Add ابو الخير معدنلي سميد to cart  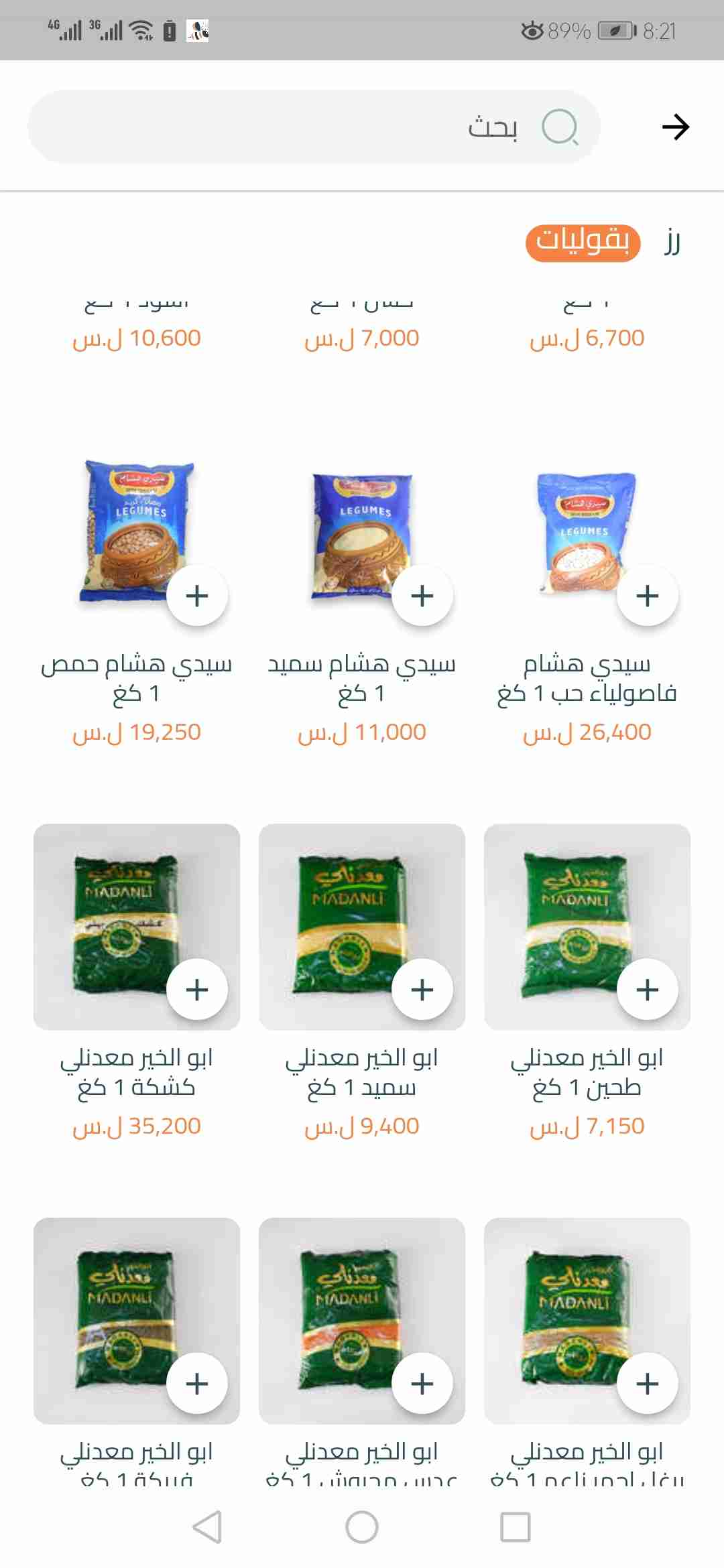[422, 989]
